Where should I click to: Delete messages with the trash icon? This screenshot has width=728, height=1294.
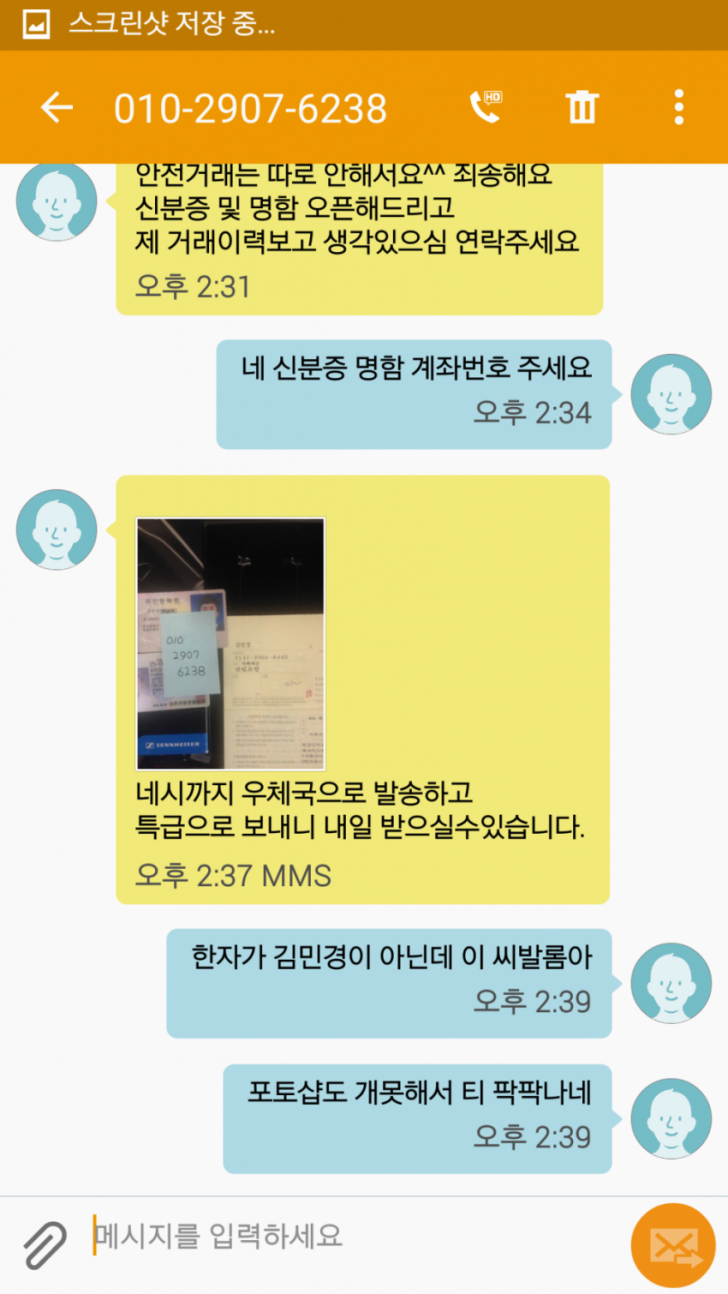coord(582,107)
